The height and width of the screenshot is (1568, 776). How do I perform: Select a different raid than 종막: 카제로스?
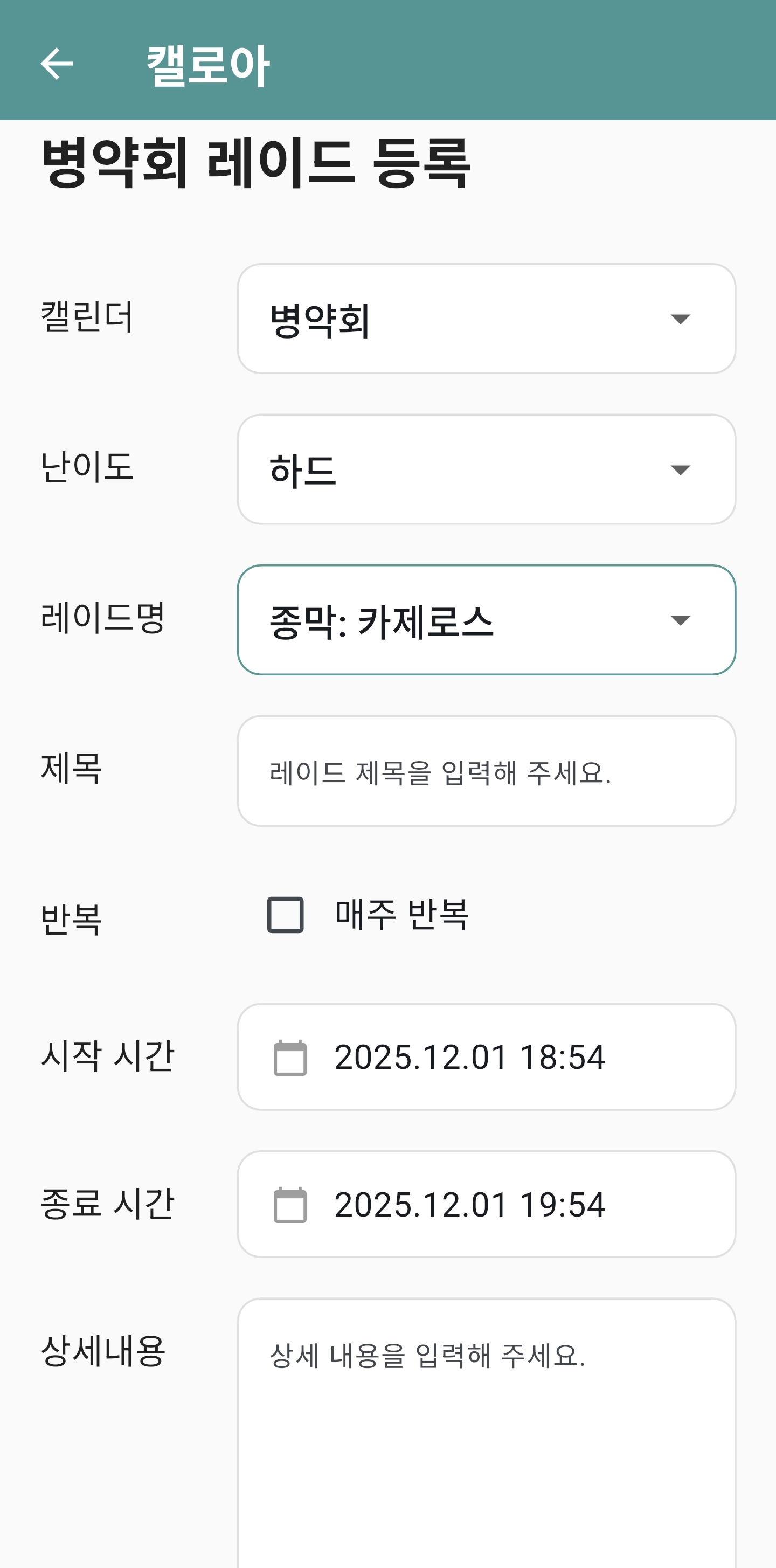pyautogui.click(x=487, y=620)
